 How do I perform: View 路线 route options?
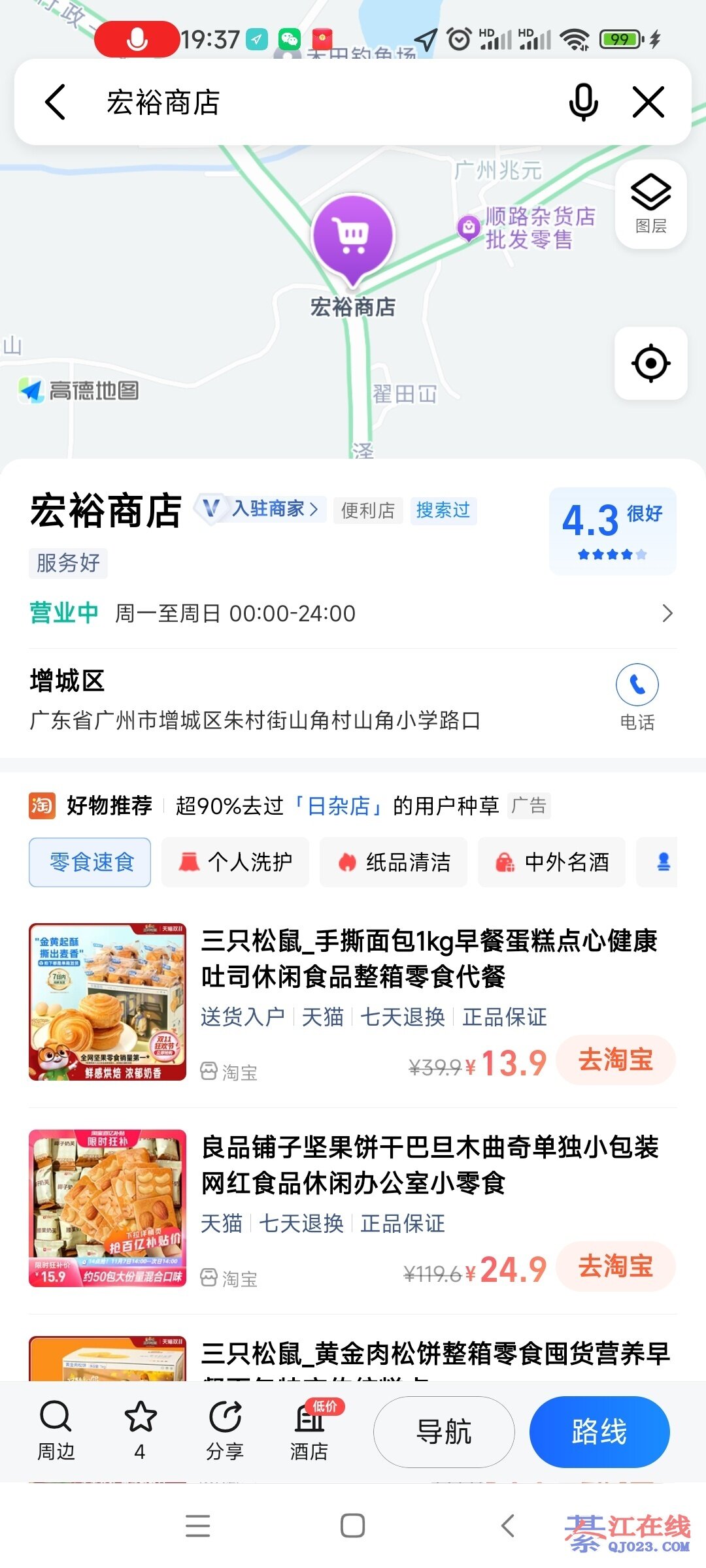pos(599,1432)
